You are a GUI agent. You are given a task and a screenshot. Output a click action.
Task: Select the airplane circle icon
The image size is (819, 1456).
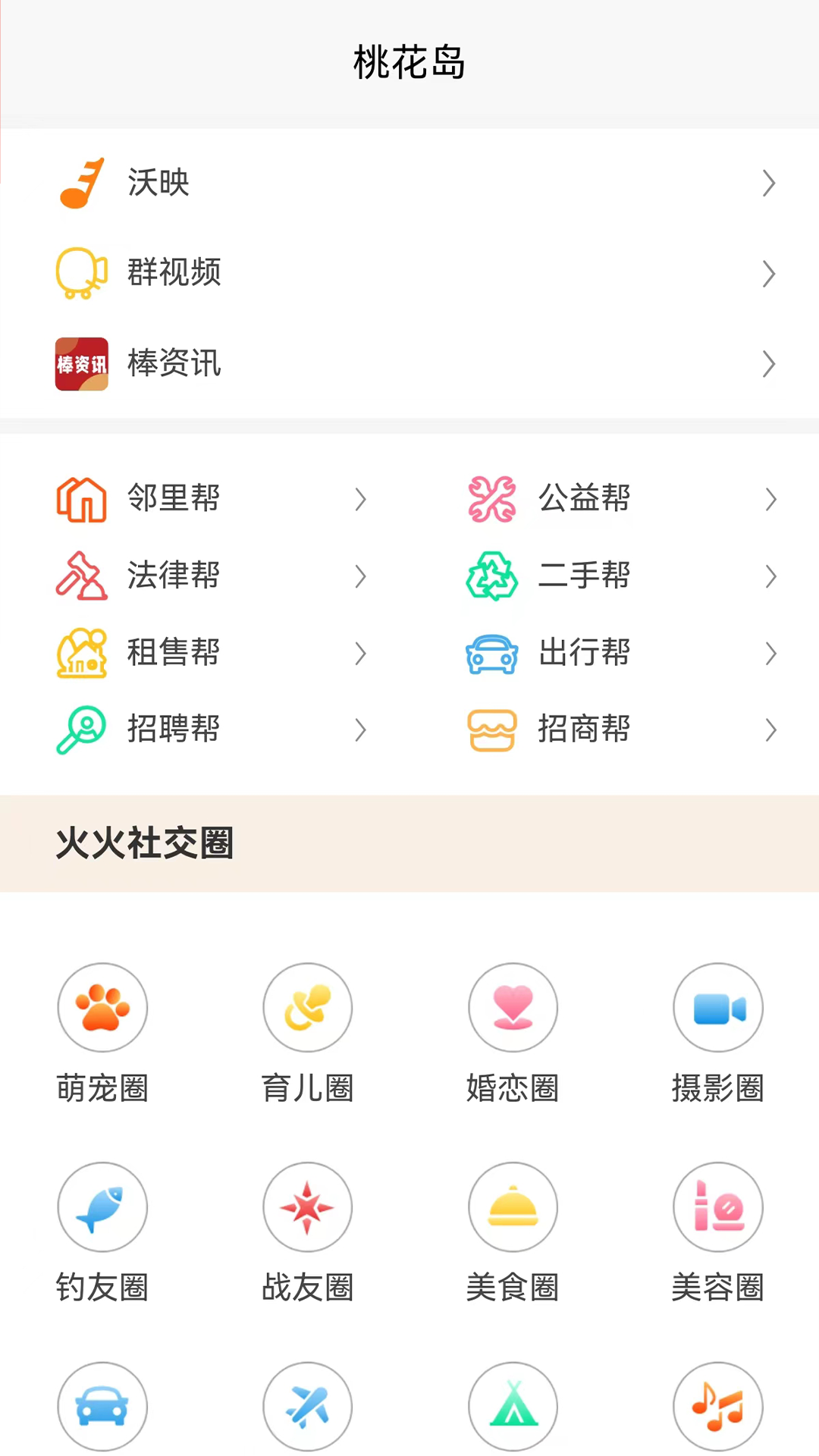click(x=307, y=1406)
